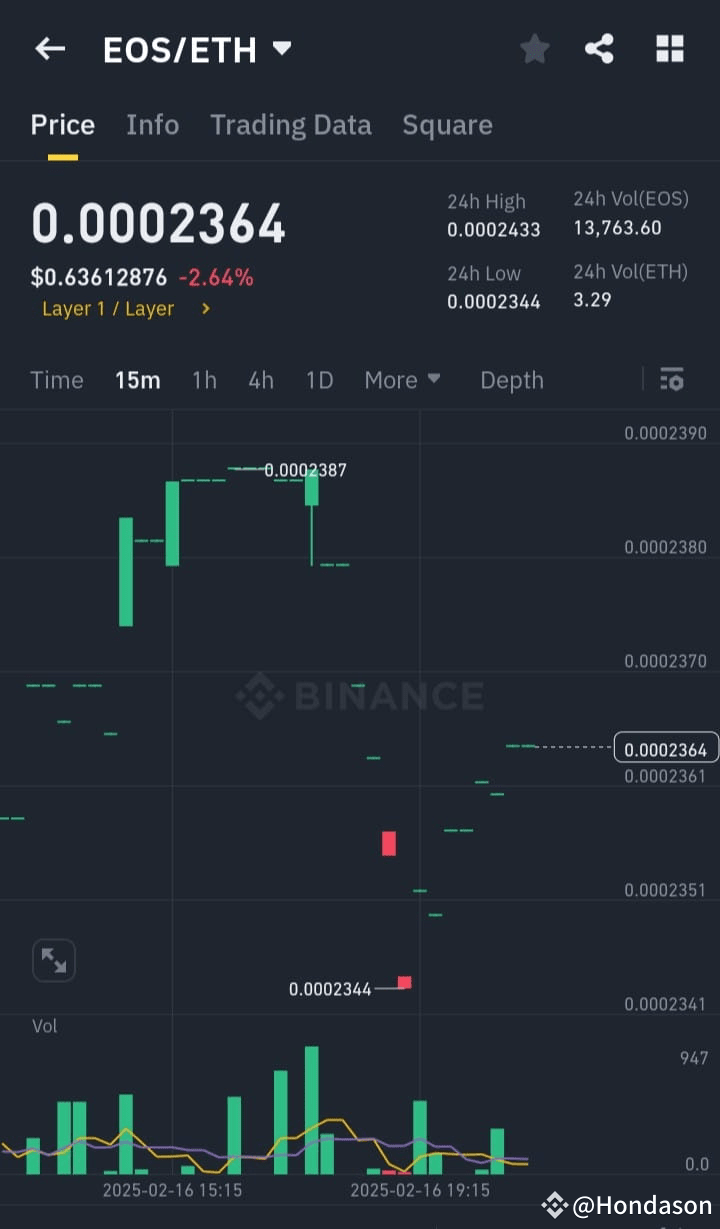Viewport: 720px width, 1229px height.
Task: Open the share options icon
Action: click(x=599, y=48)
